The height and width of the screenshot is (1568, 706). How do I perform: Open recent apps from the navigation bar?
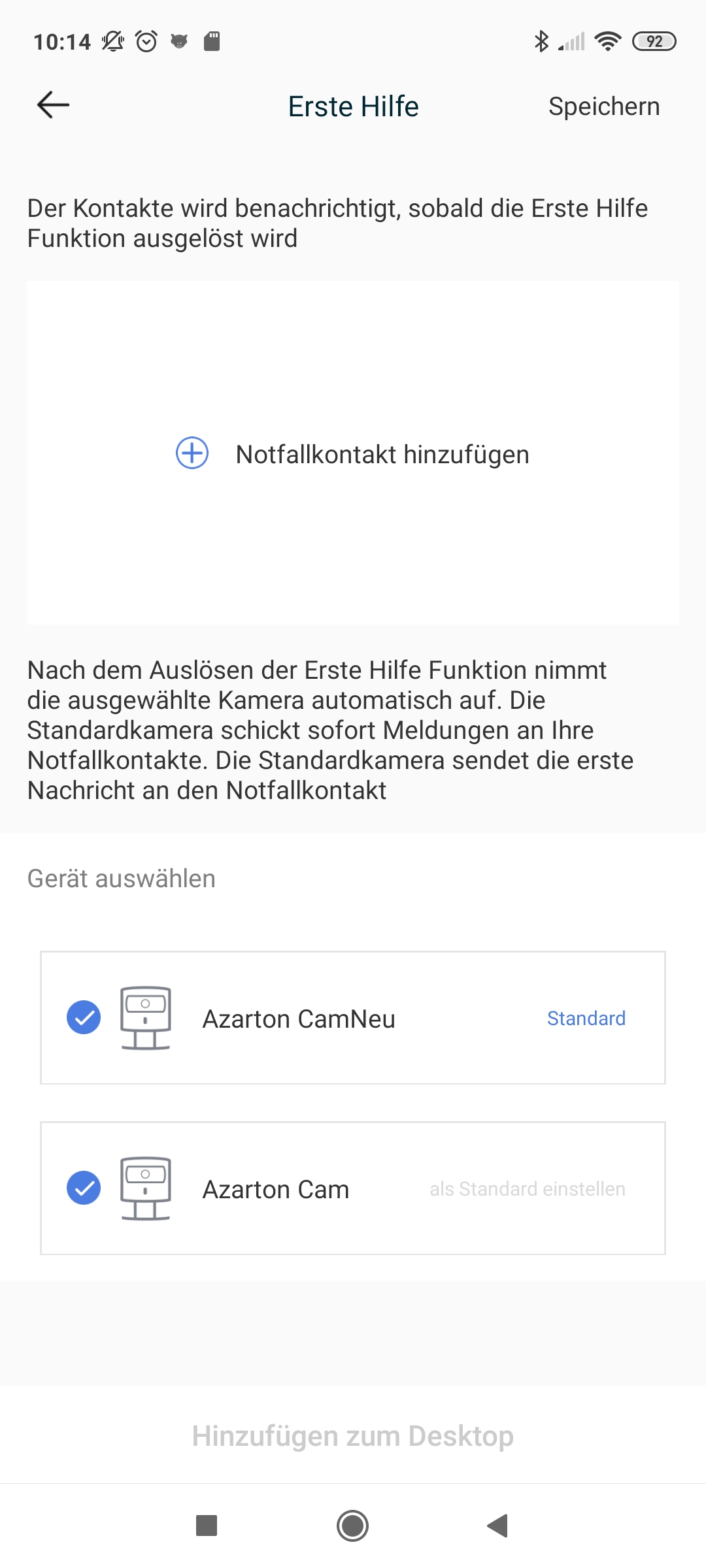207,1526
